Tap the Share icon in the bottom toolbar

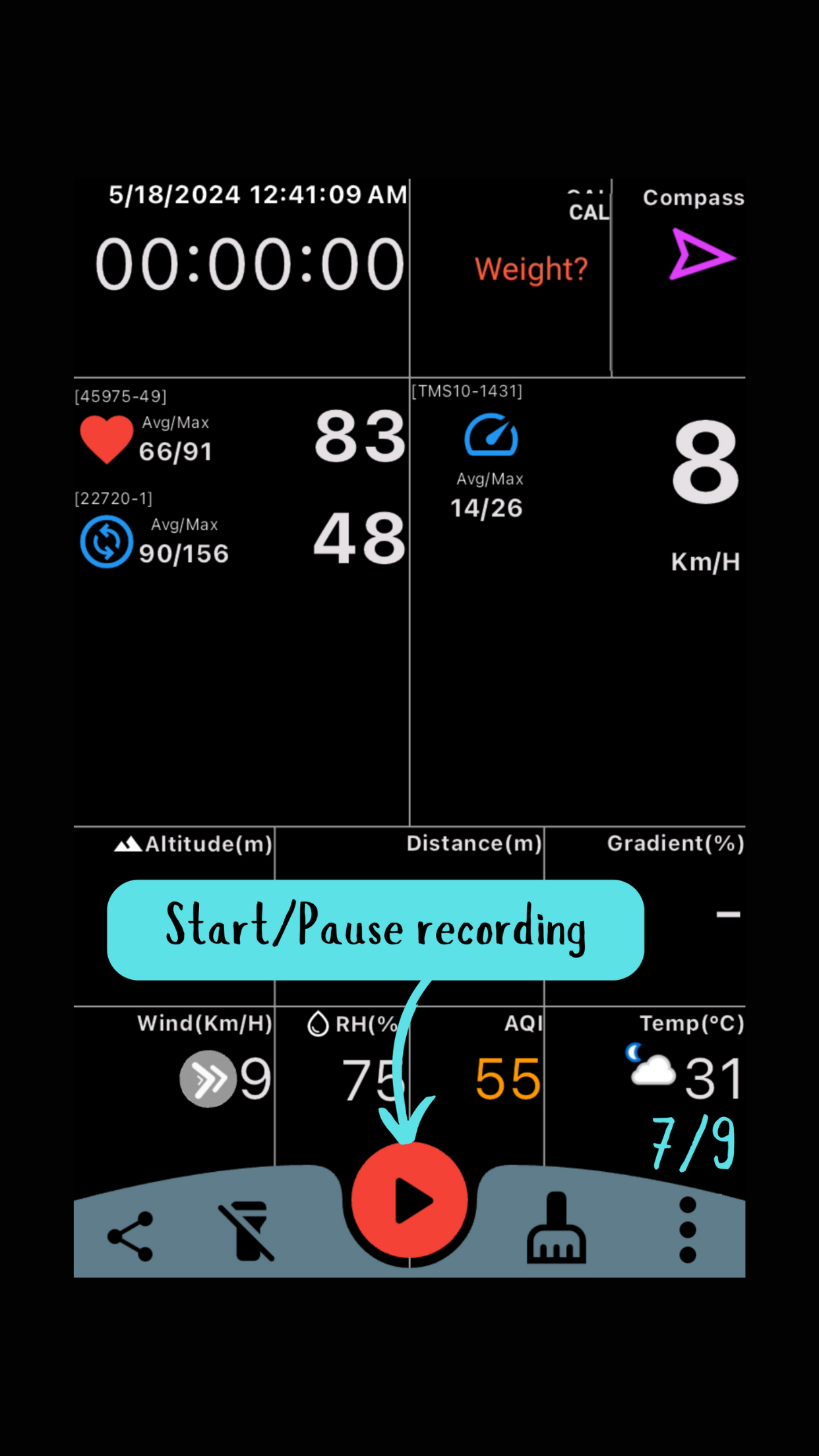click(x=131, y=1236)
